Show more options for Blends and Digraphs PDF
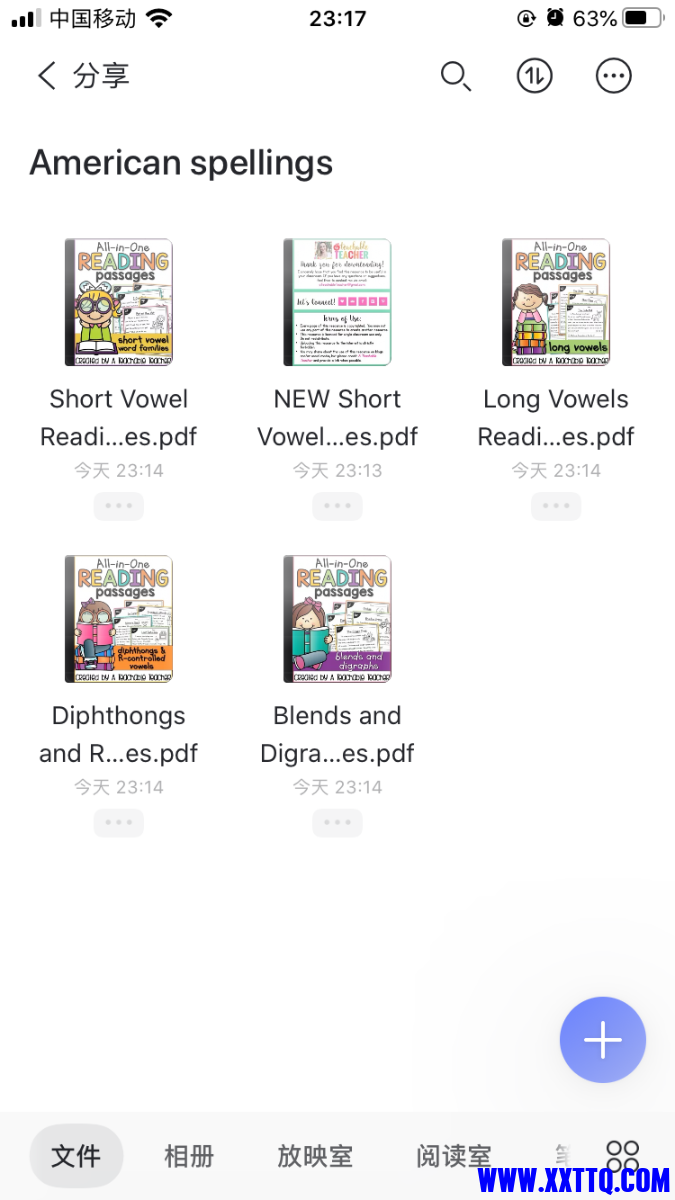The width and height of the screenshot is (675, 1200). tap(337, 823)
